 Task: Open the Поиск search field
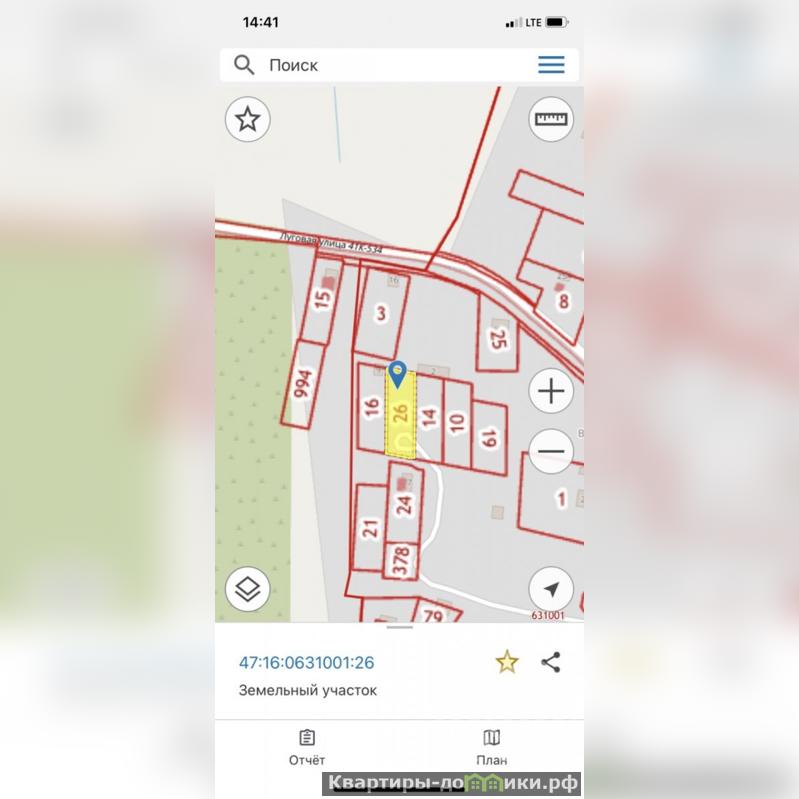(x=380, y=65)
